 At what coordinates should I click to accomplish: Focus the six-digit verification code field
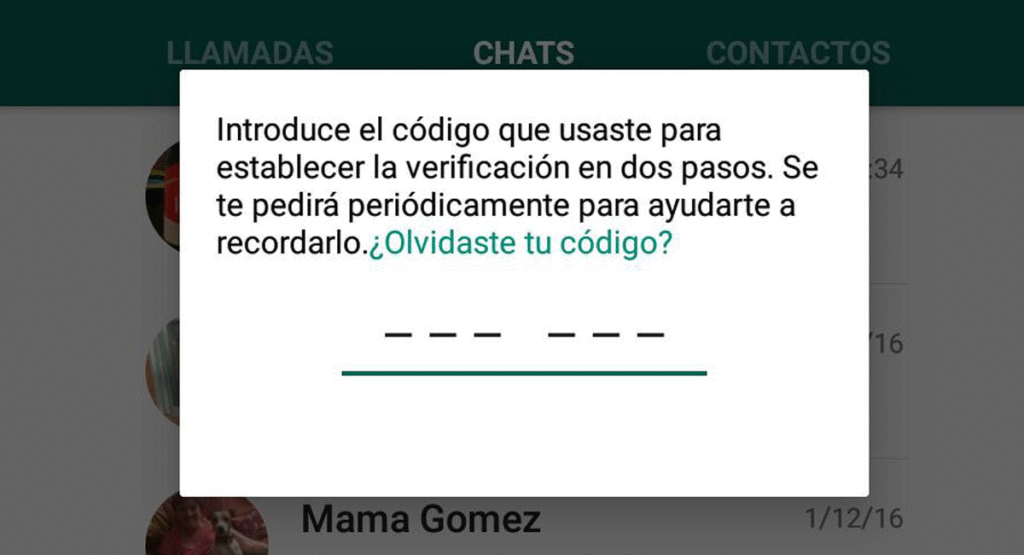pyautogui.click(x=524, y=340)
